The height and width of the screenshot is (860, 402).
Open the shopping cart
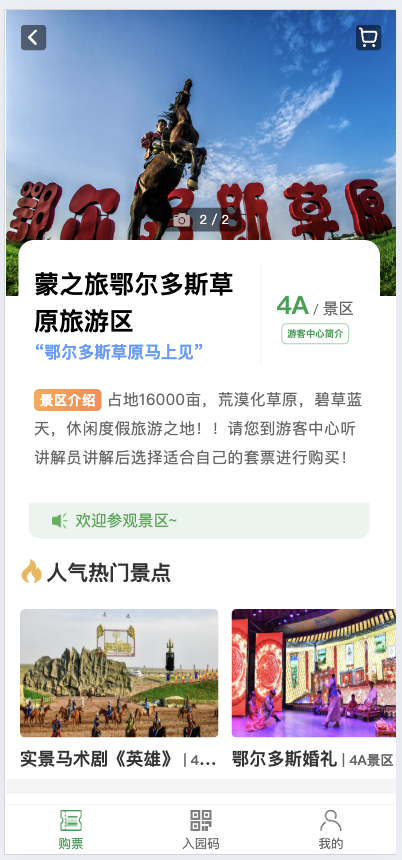[x=368, y=37]
